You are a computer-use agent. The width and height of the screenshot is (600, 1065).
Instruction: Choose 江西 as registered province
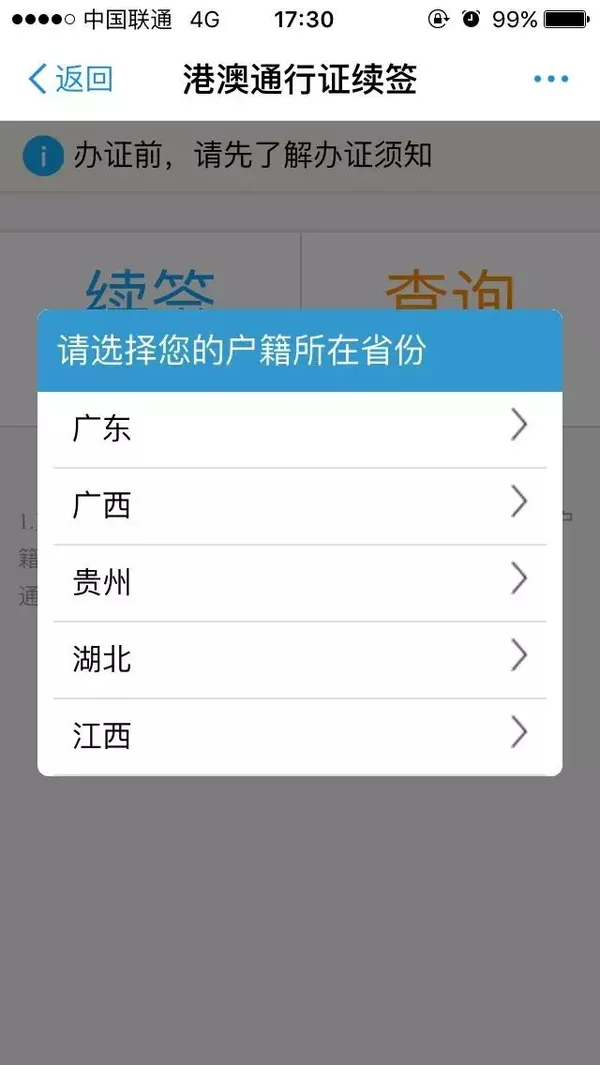[299, 736]
